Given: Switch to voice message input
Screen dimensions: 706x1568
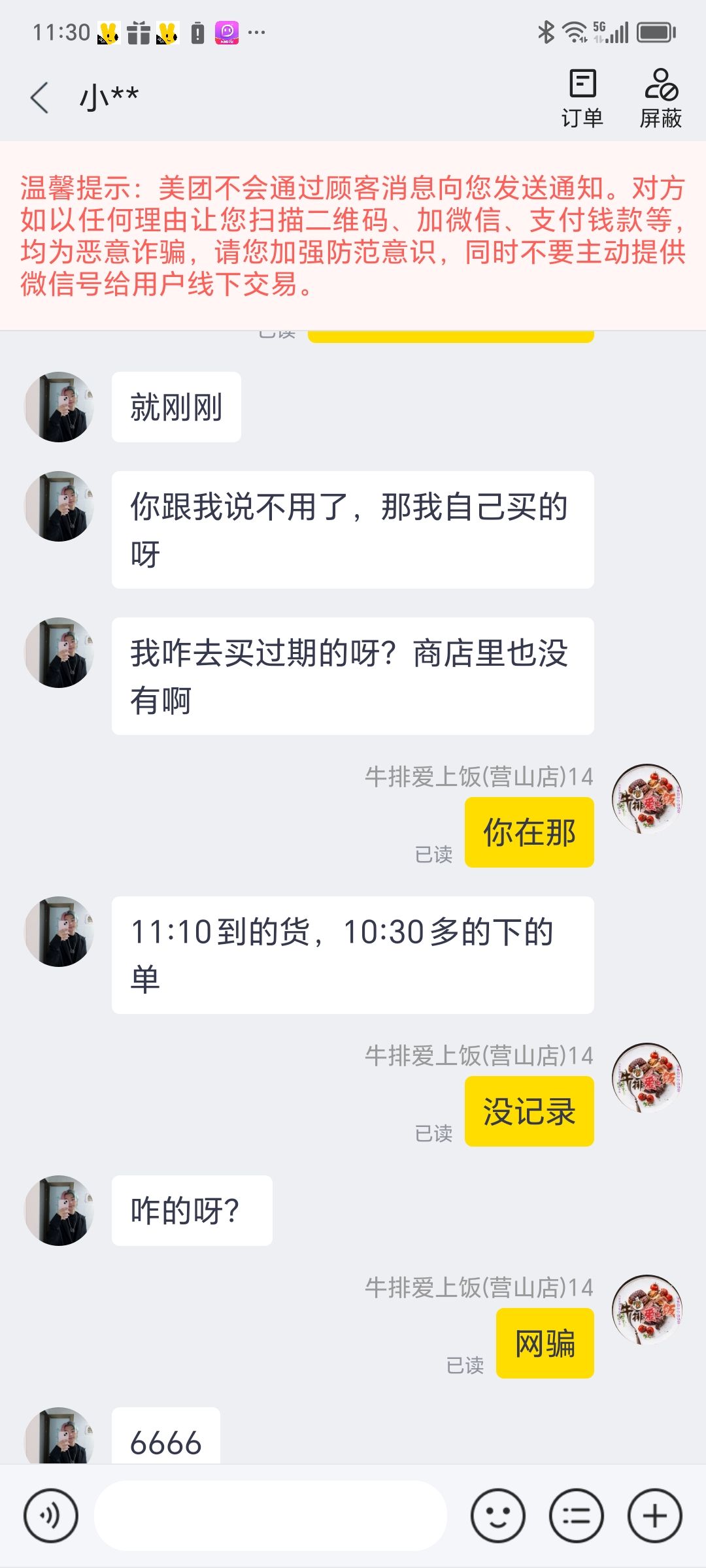Looking at the screenshot, I should (x=51, y=1516).
